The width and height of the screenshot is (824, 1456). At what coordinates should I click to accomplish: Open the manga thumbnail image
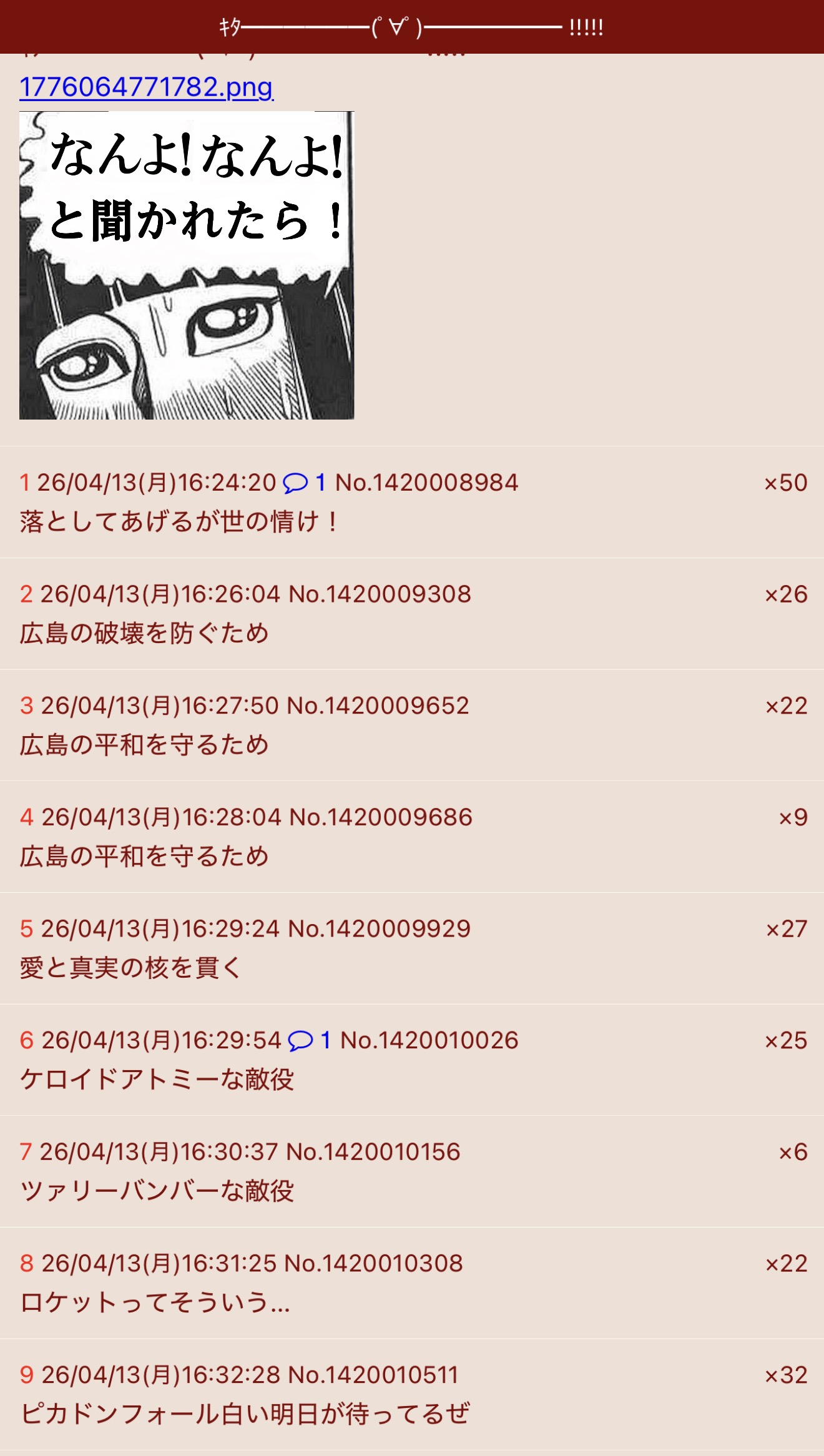(187, 265)
